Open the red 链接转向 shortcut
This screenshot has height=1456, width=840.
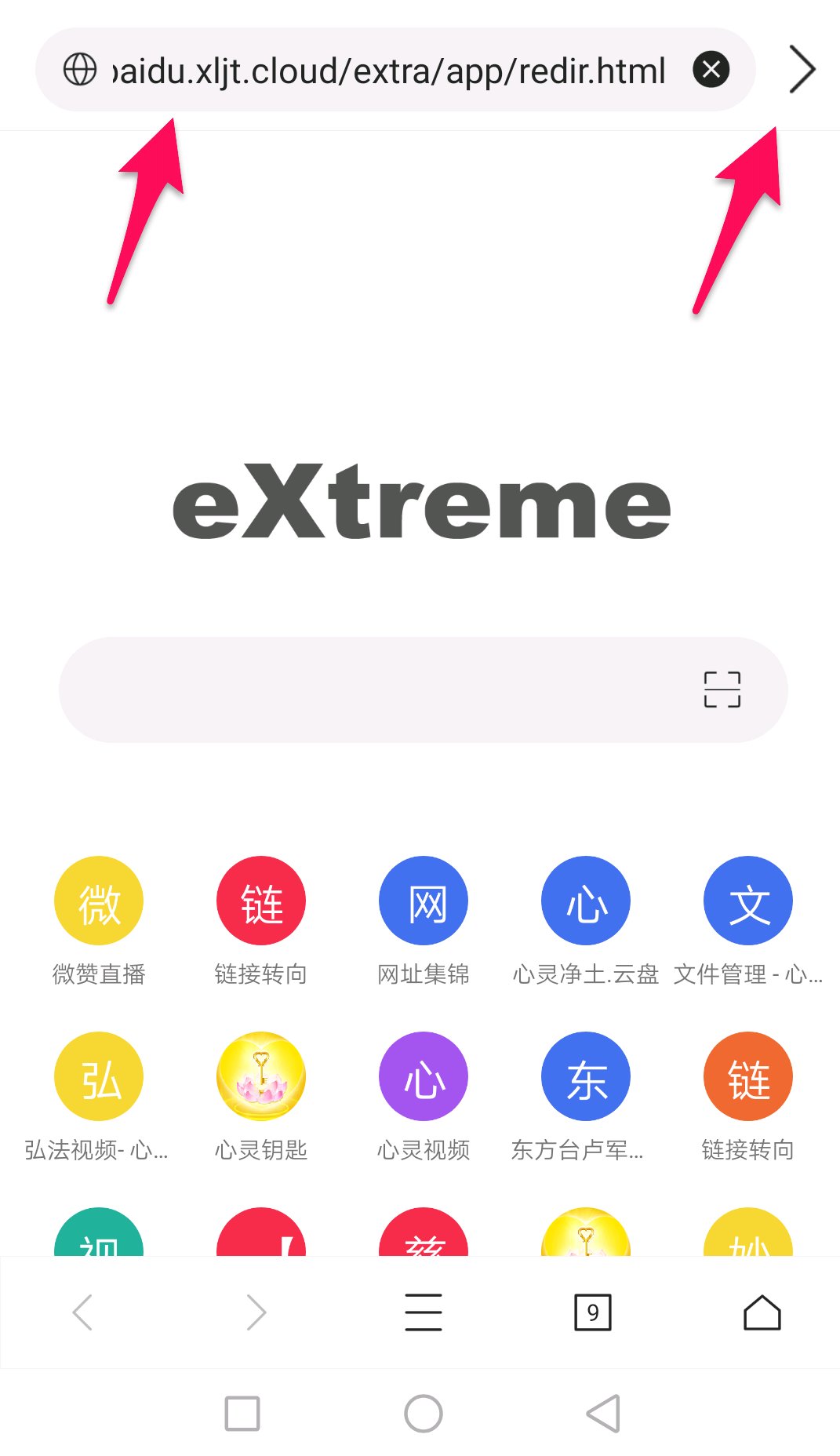[x=260, y=901]
